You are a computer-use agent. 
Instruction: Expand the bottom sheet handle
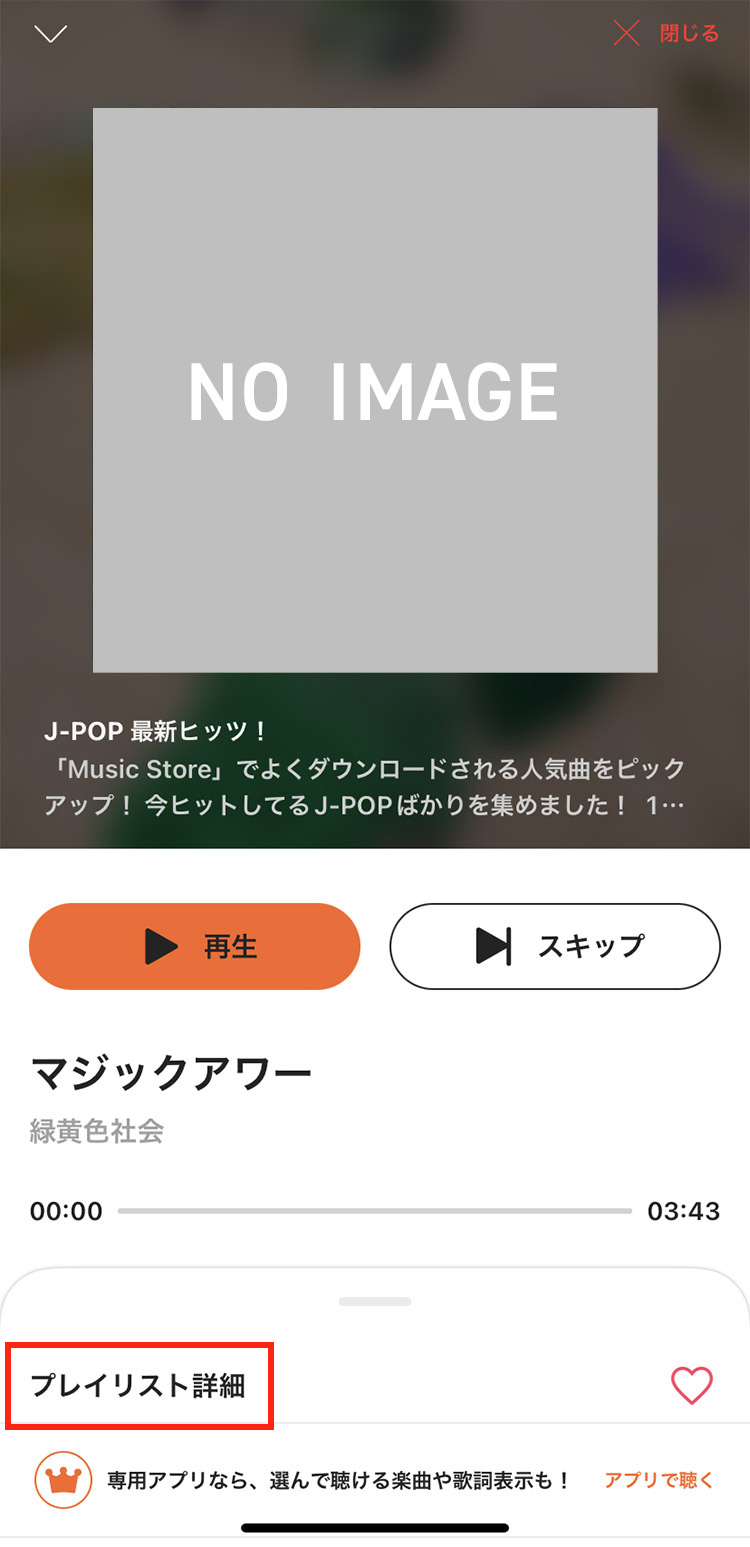[x=375, y=1301]
